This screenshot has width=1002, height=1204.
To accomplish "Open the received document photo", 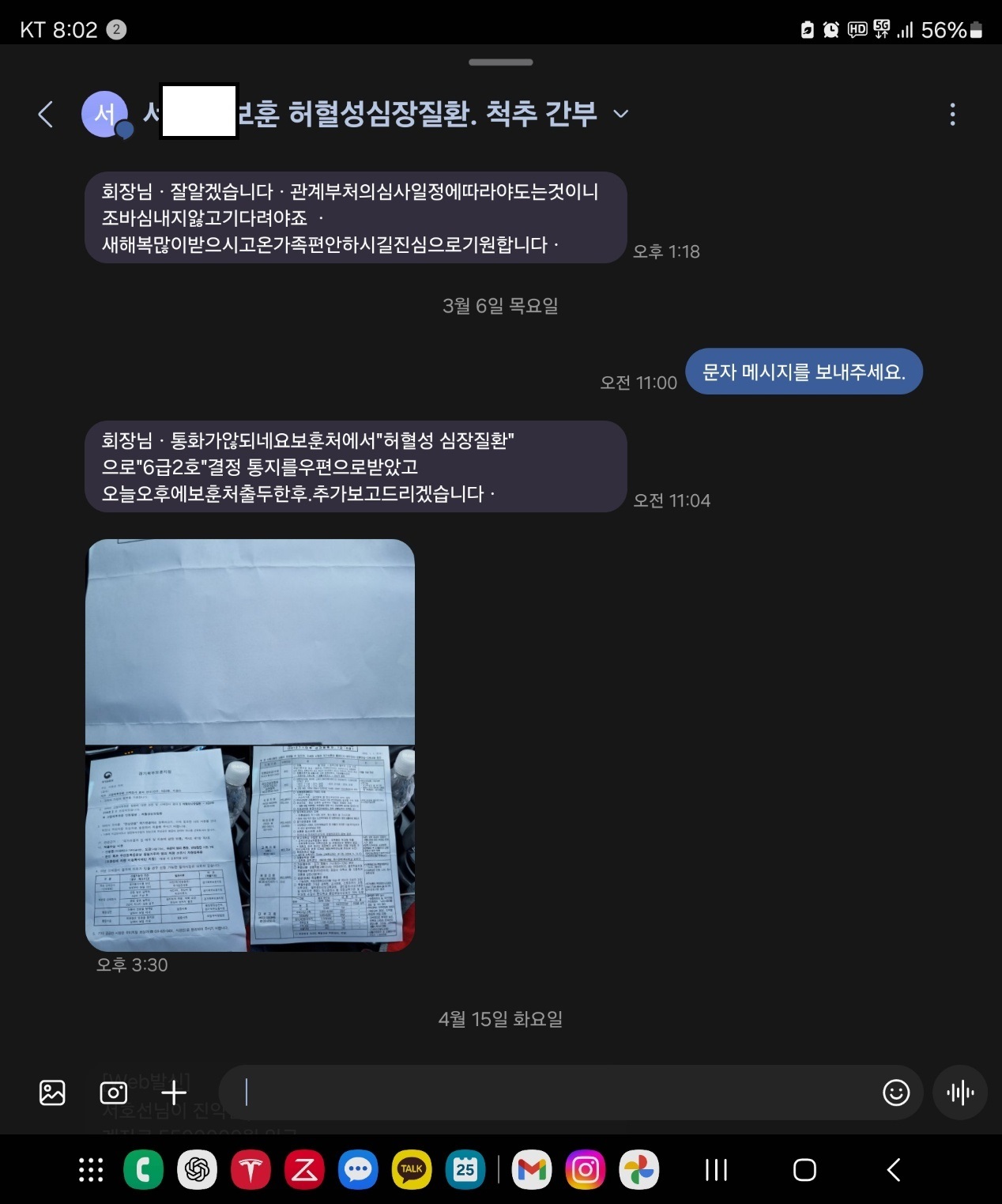I will pyautogui.click(x=250, y=745).
